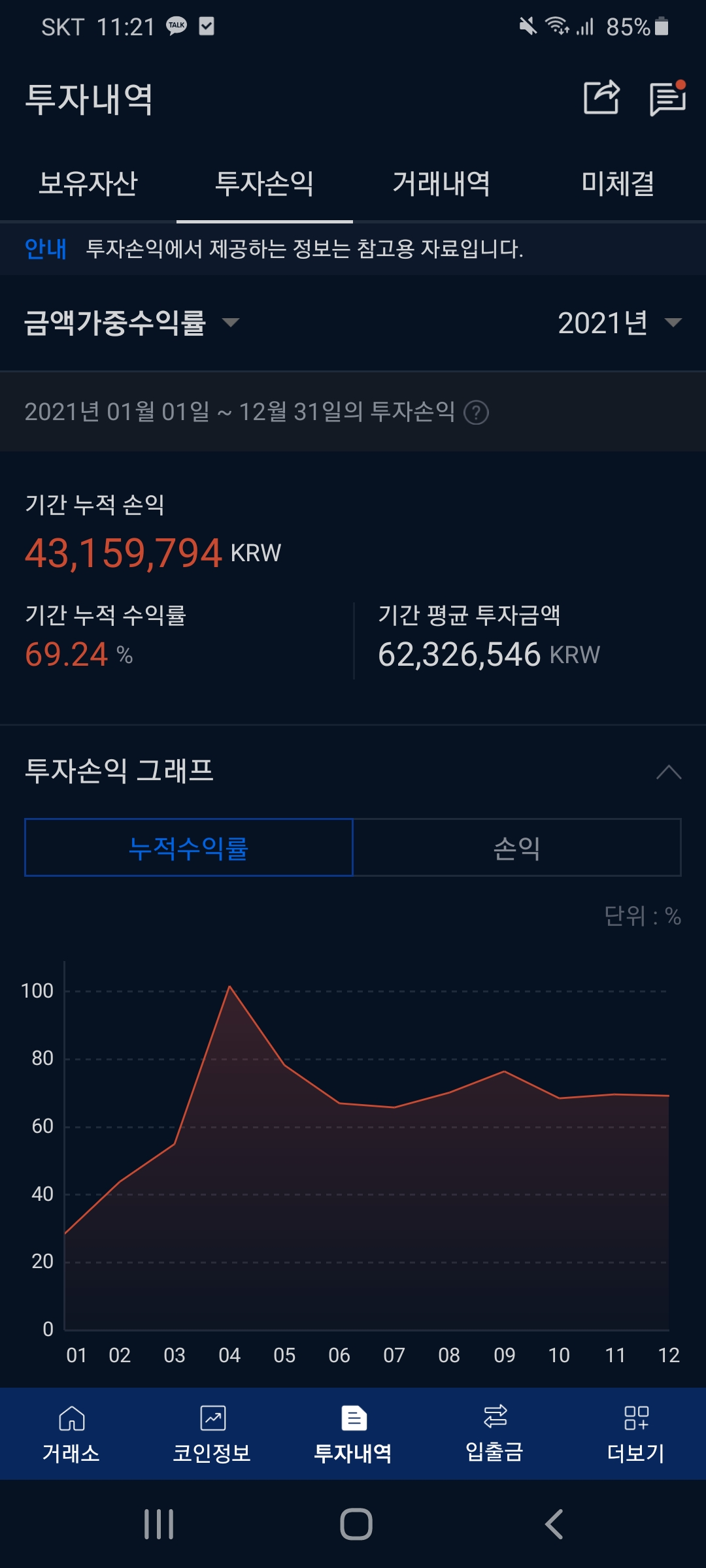Select the 누적수익률 graph option
This screenshot has width=706, height=1568.
[188, 847]
